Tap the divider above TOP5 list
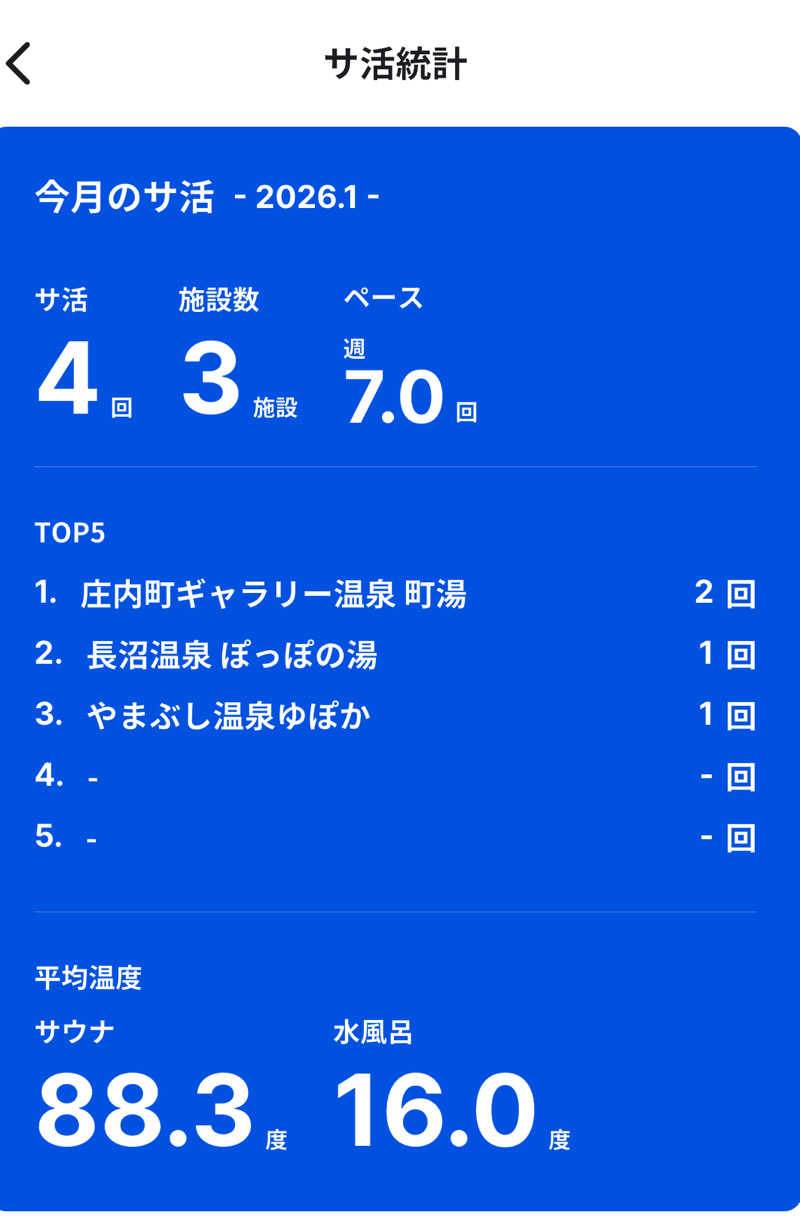Screen dimensions: 800x1216 coord(399,466)
